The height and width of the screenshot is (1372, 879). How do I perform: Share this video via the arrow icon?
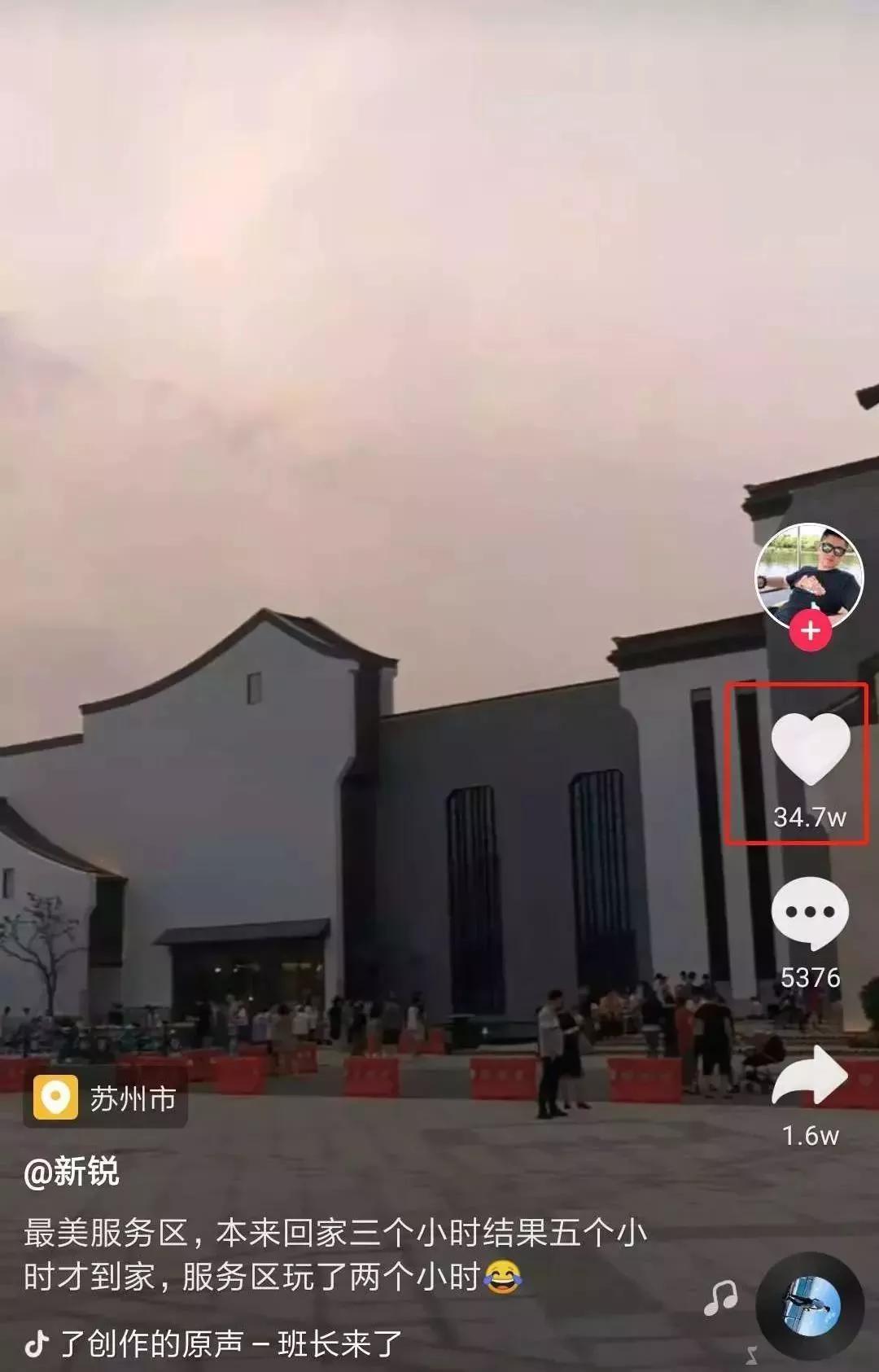(810, 1076)
